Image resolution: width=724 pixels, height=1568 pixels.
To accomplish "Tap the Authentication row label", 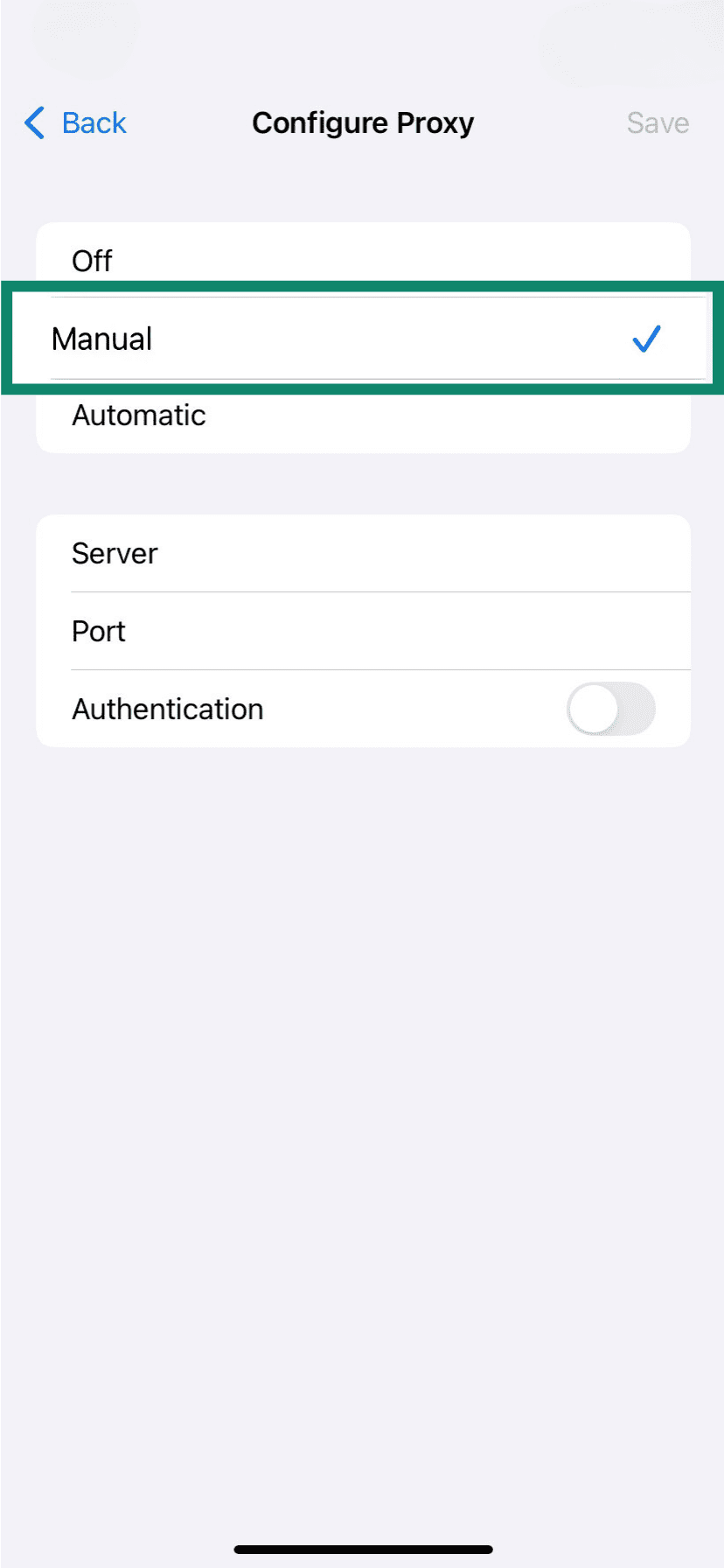I will point(167,709).
